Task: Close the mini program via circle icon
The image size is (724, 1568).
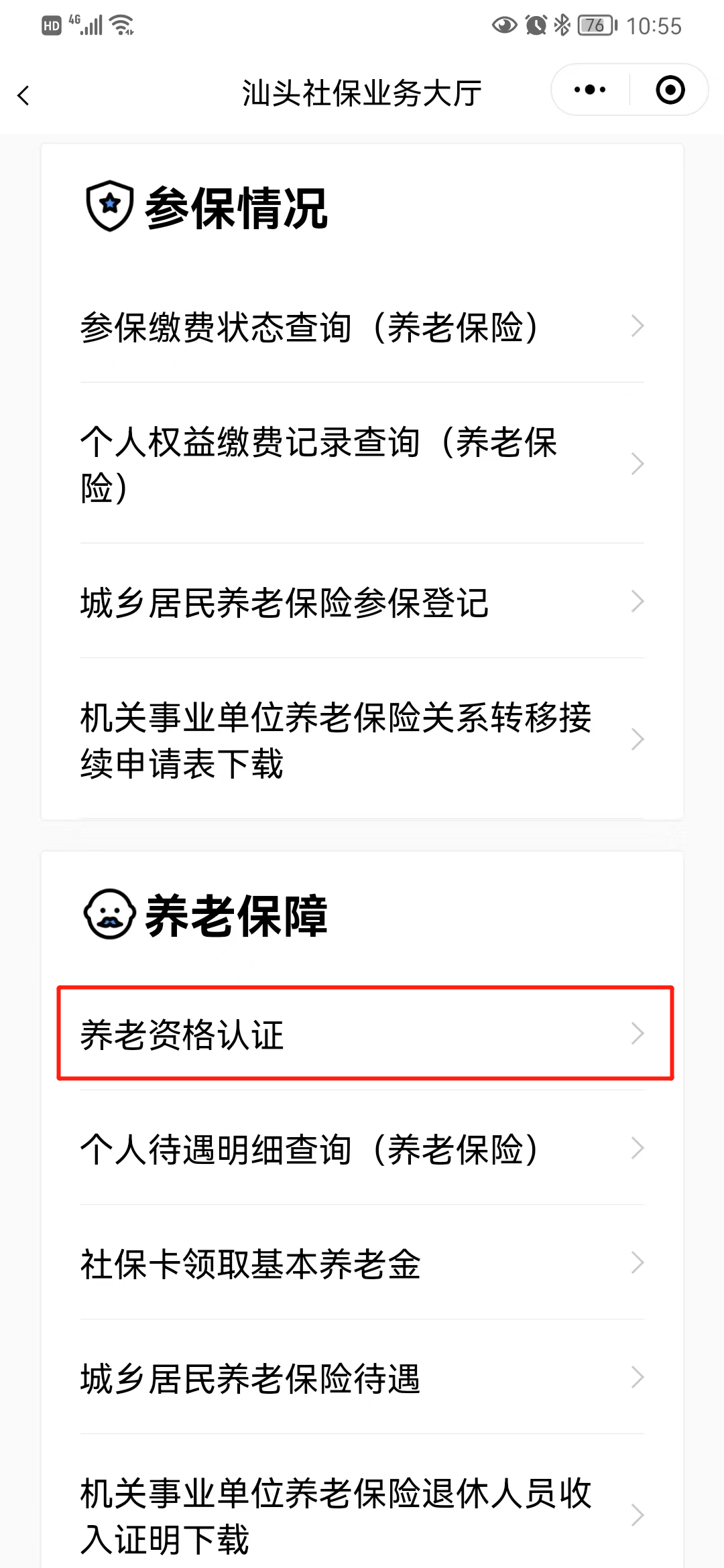Action: (670, 90)
